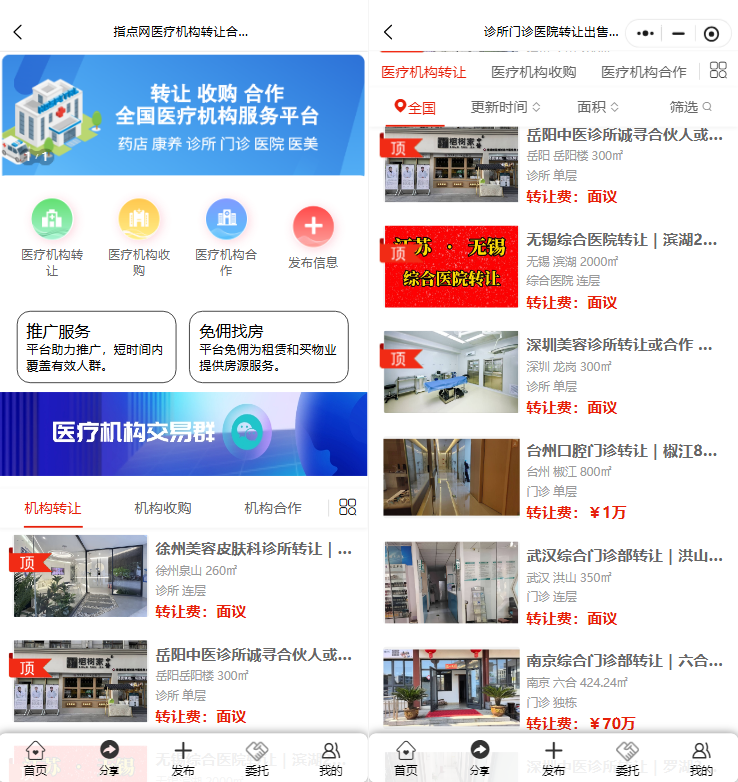Open the 无锡综合医院转让 listing

[x=621, y=240]
